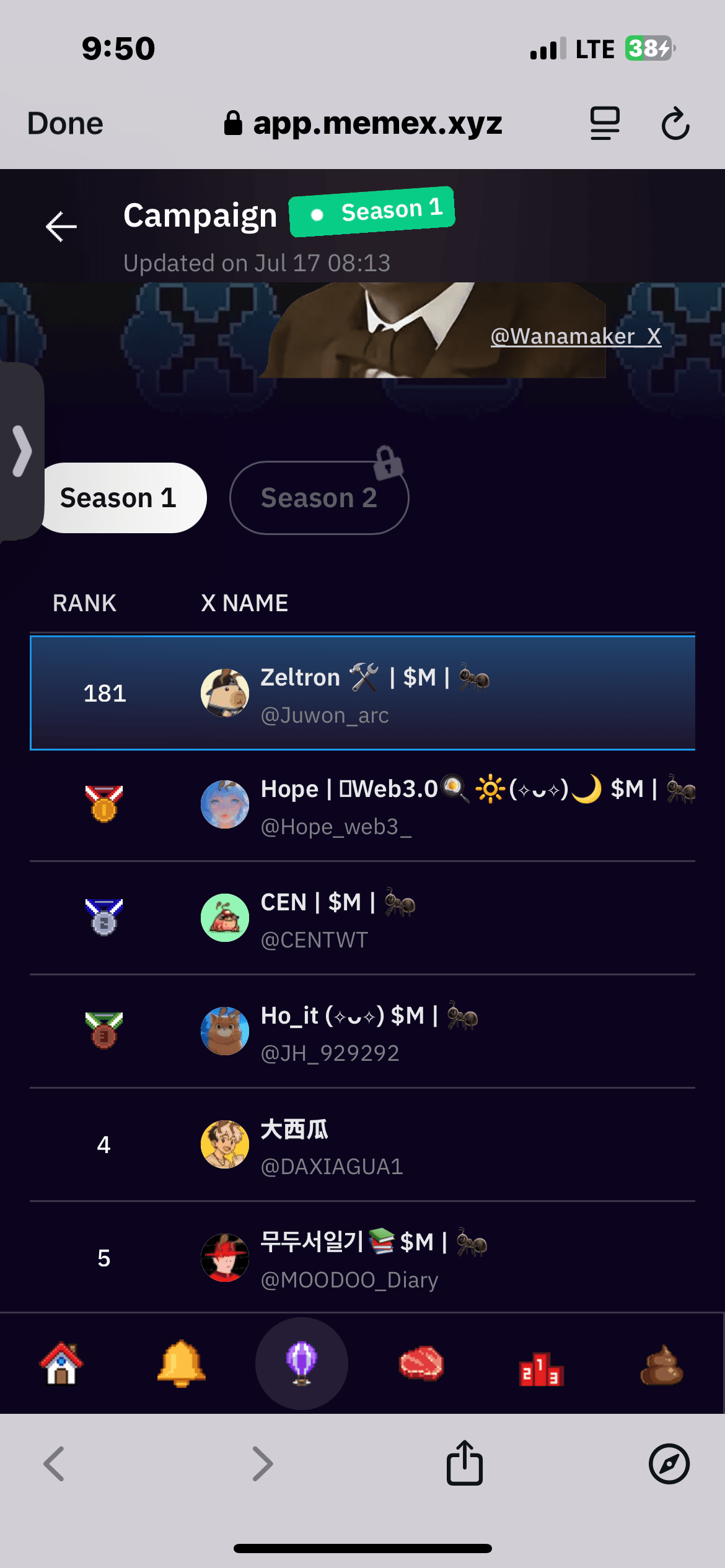
Task: Share this page using the share icon
Action: pyautogui.click(x=465, y=1463)
